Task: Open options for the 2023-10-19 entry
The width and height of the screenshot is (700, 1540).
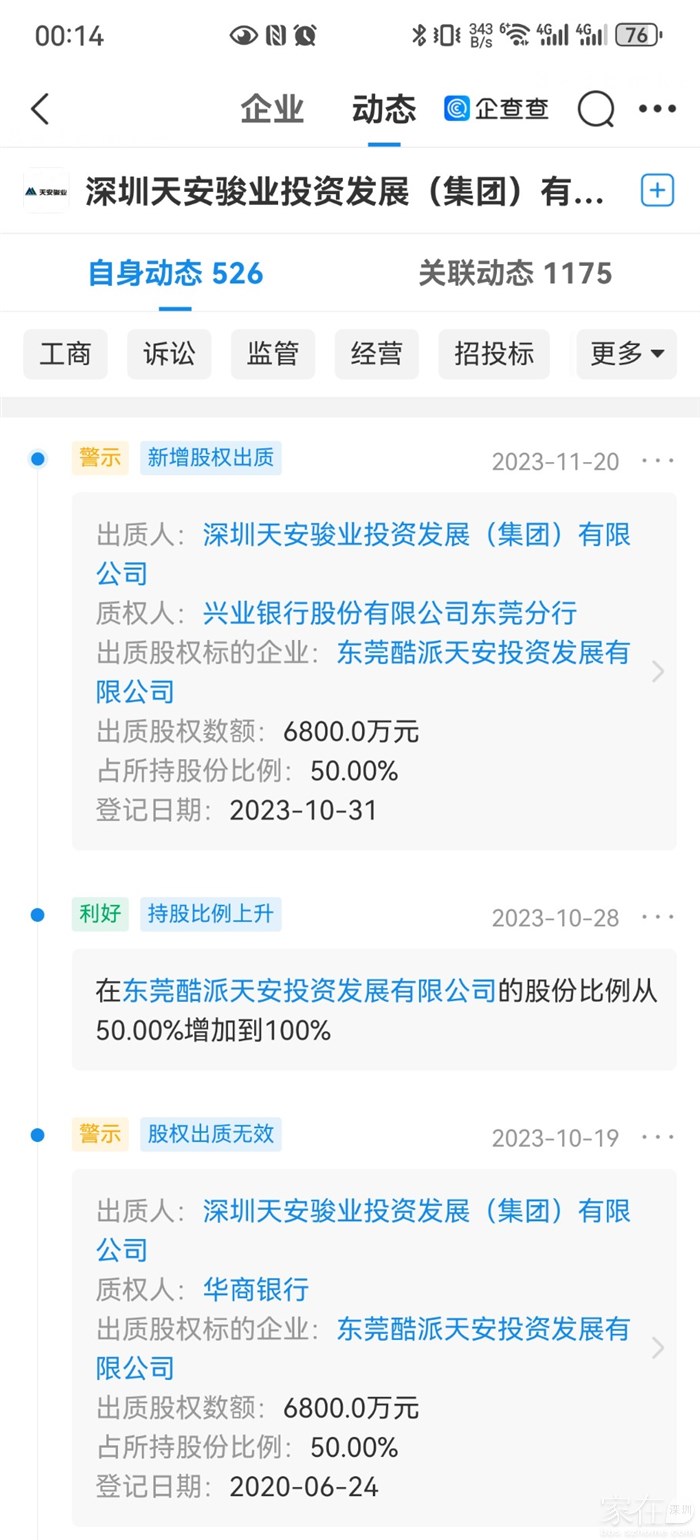Action: pos(657,1137)
